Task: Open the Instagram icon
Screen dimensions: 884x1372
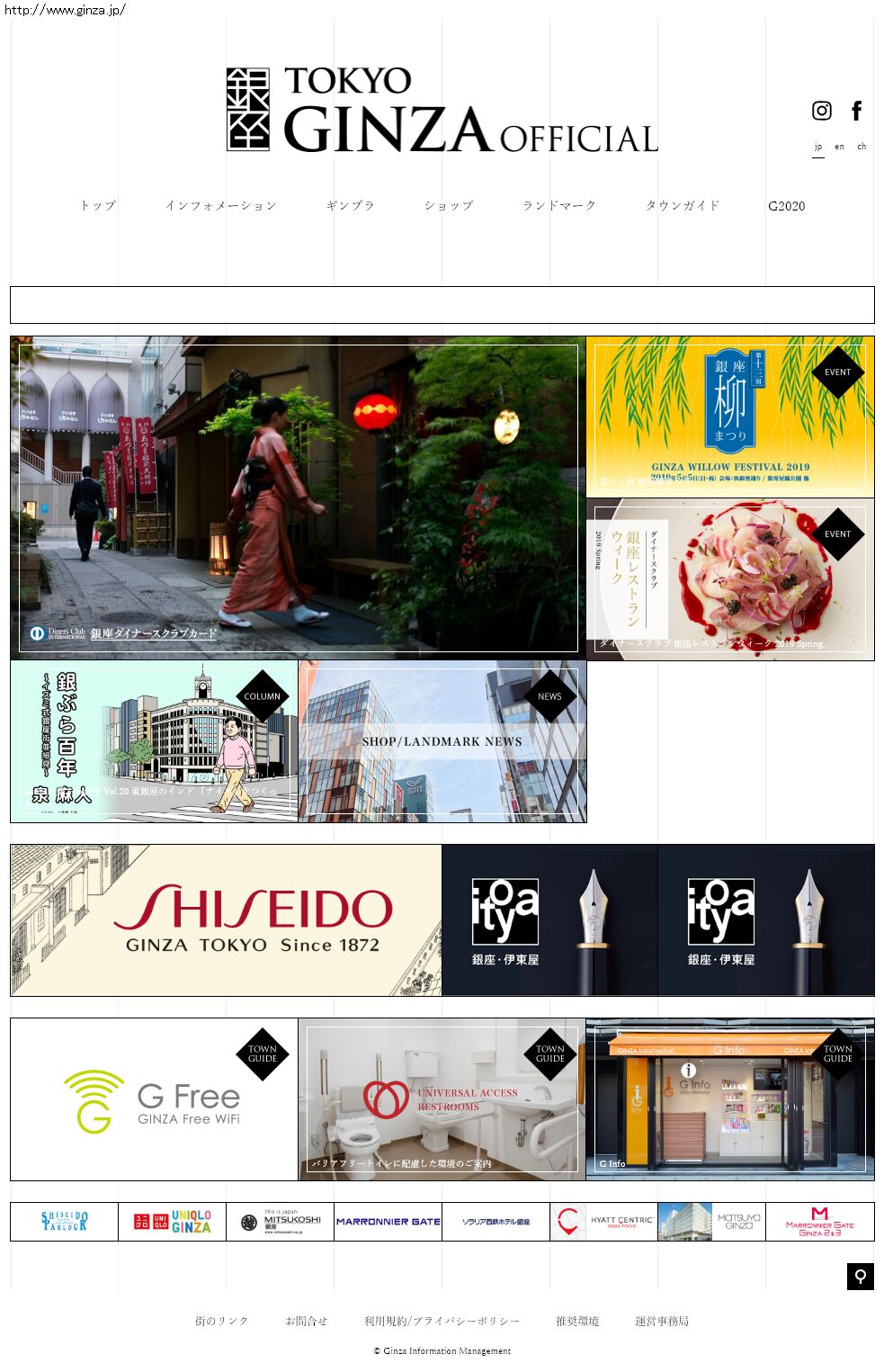Action: click(x=821, y=111)
